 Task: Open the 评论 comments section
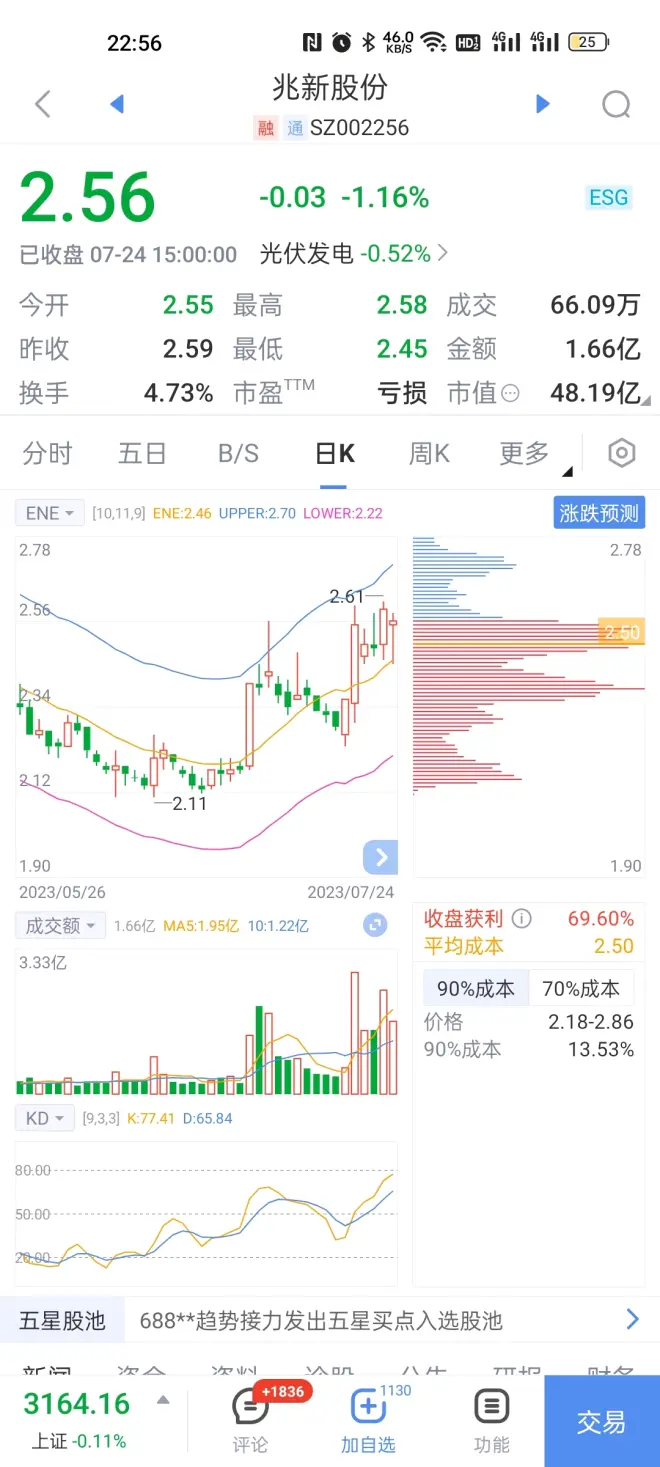250,1420
